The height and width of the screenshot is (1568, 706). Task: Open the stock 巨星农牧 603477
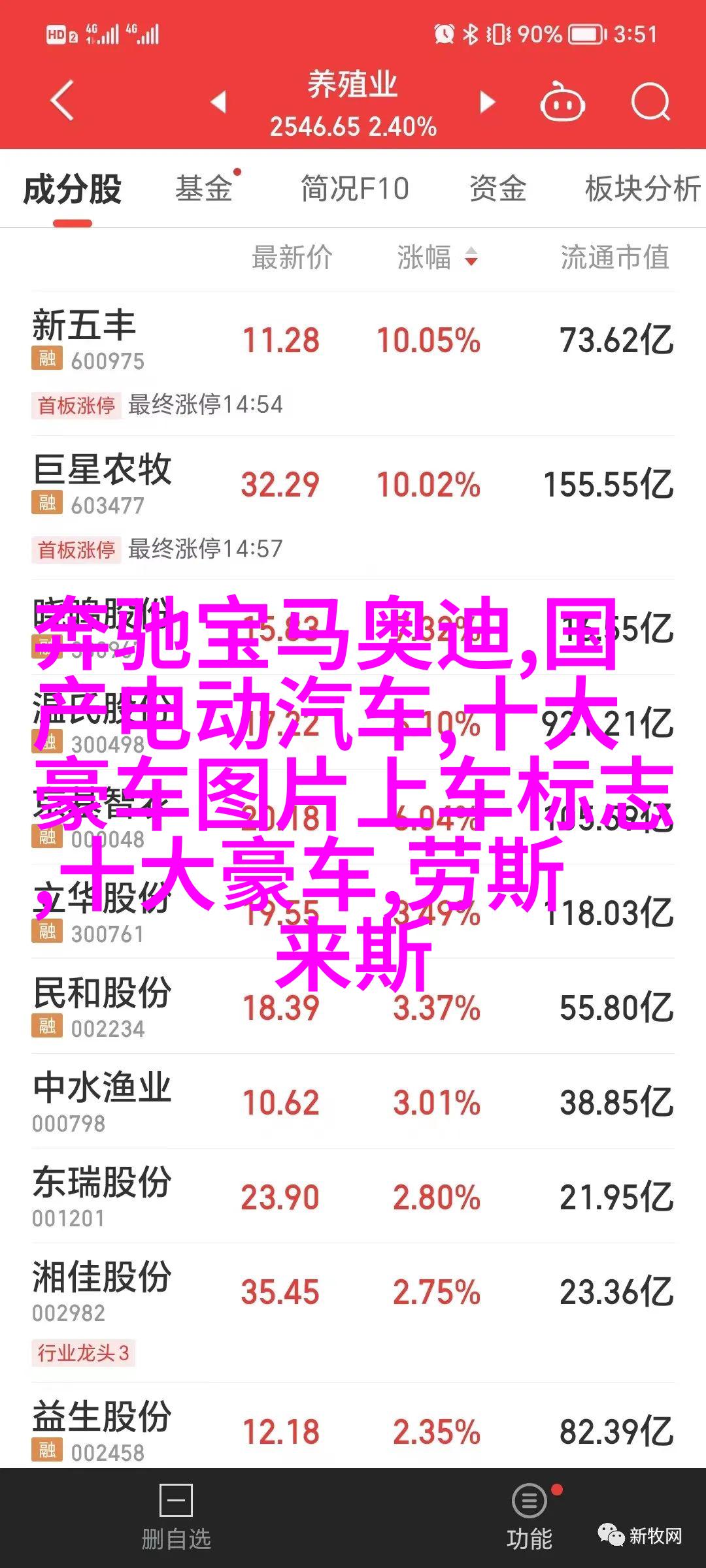tap(102, 483)
